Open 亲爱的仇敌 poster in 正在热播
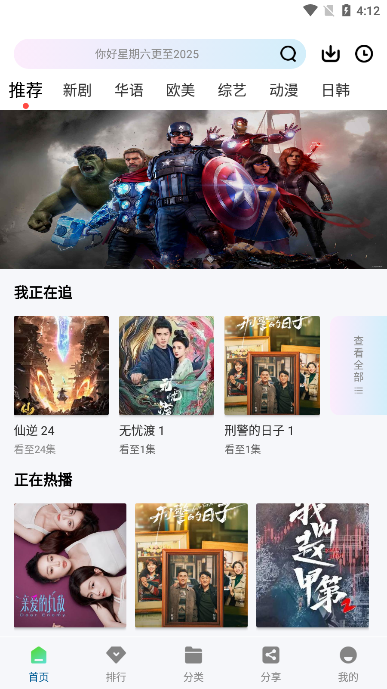This screenshot has height=689, width=387. (70, 565)
